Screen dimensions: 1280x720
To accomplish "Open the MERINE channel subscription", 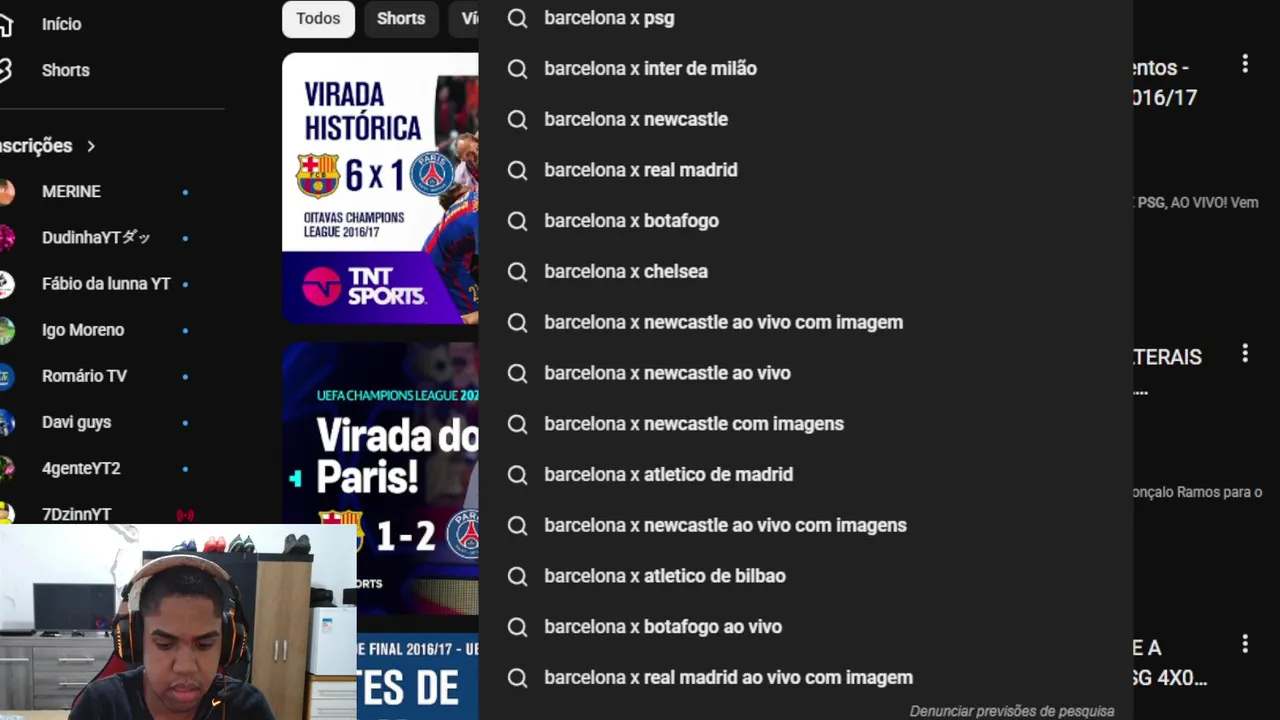I will pos(71,192).
